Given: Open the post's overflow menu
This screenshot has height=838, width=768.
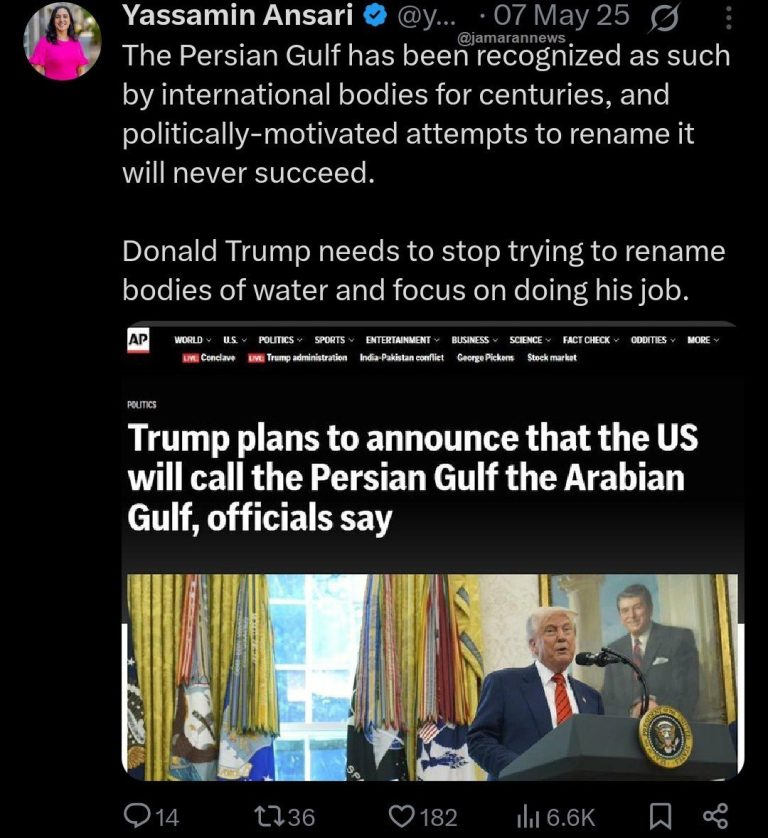Looking at the screenshot, I should tap(727, 16).
